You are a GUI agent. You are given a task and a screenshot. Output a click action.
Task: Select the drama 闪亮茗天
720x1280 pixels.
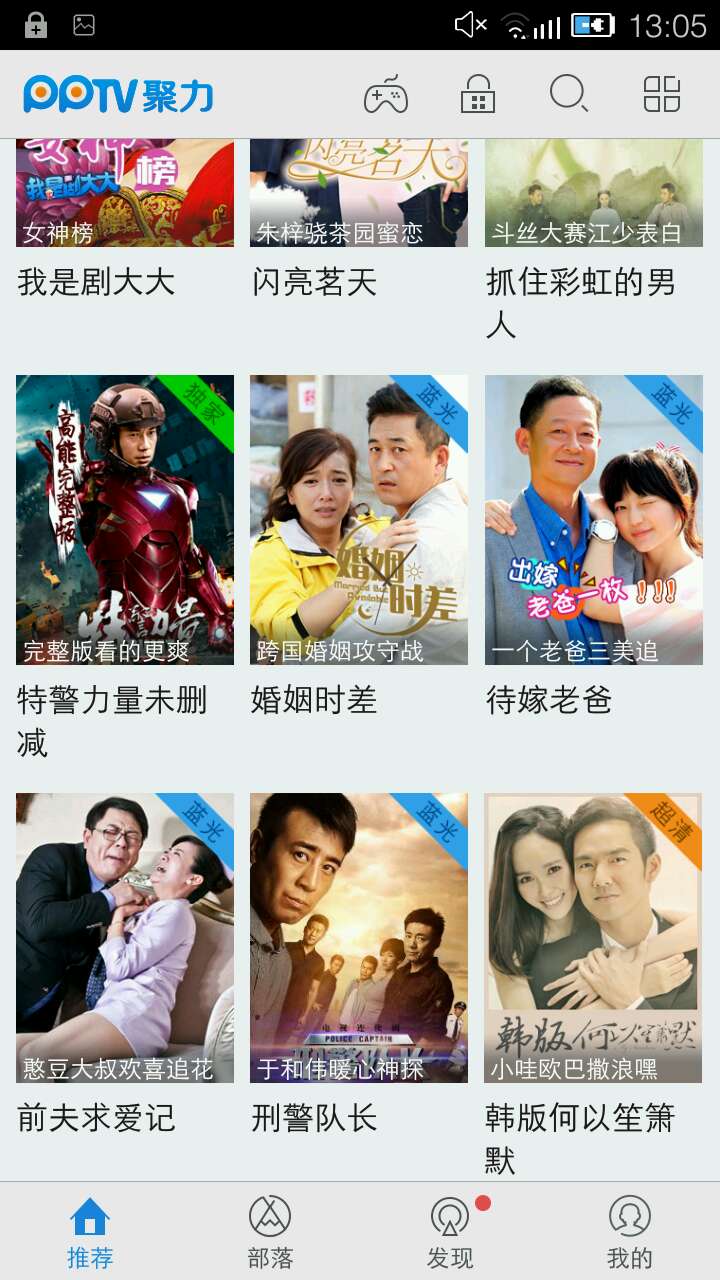[x=359, y=195]
